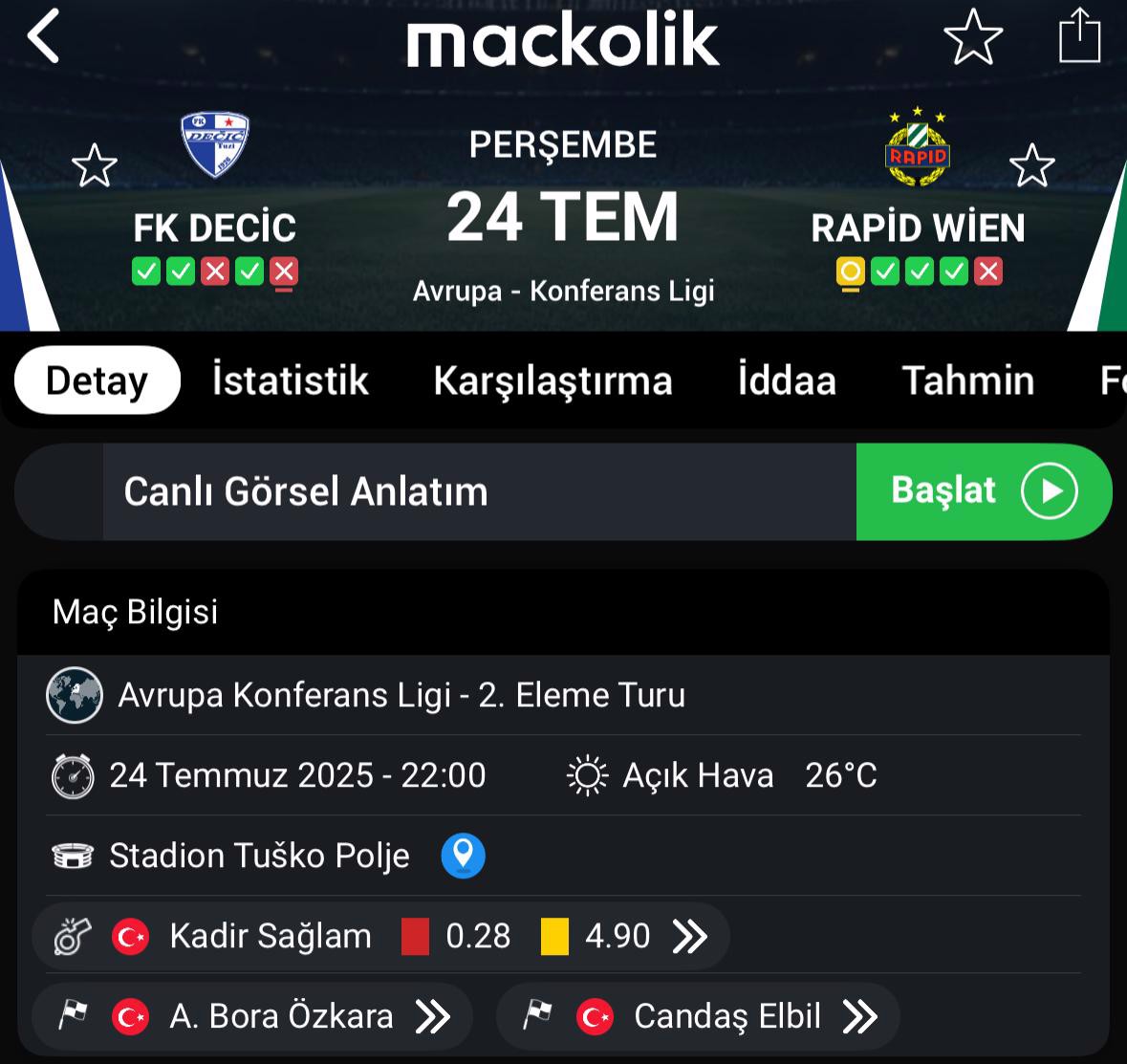This screenshot has width=1127, height=1064.
Task: Select the Detay tab
Action: [97, 380]
